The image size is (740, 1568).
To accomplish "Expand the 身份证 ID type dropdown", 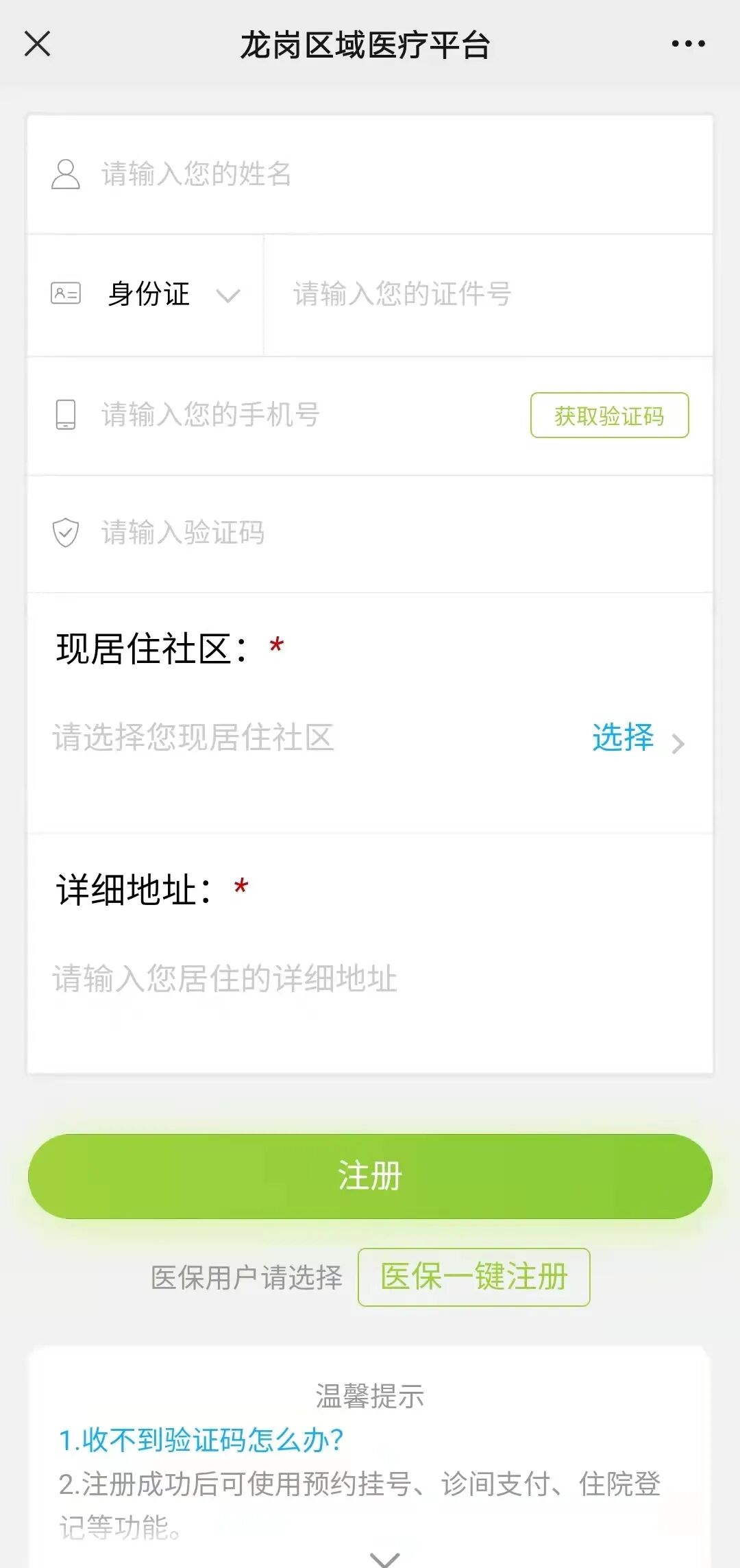I will [x=145, y=295].
